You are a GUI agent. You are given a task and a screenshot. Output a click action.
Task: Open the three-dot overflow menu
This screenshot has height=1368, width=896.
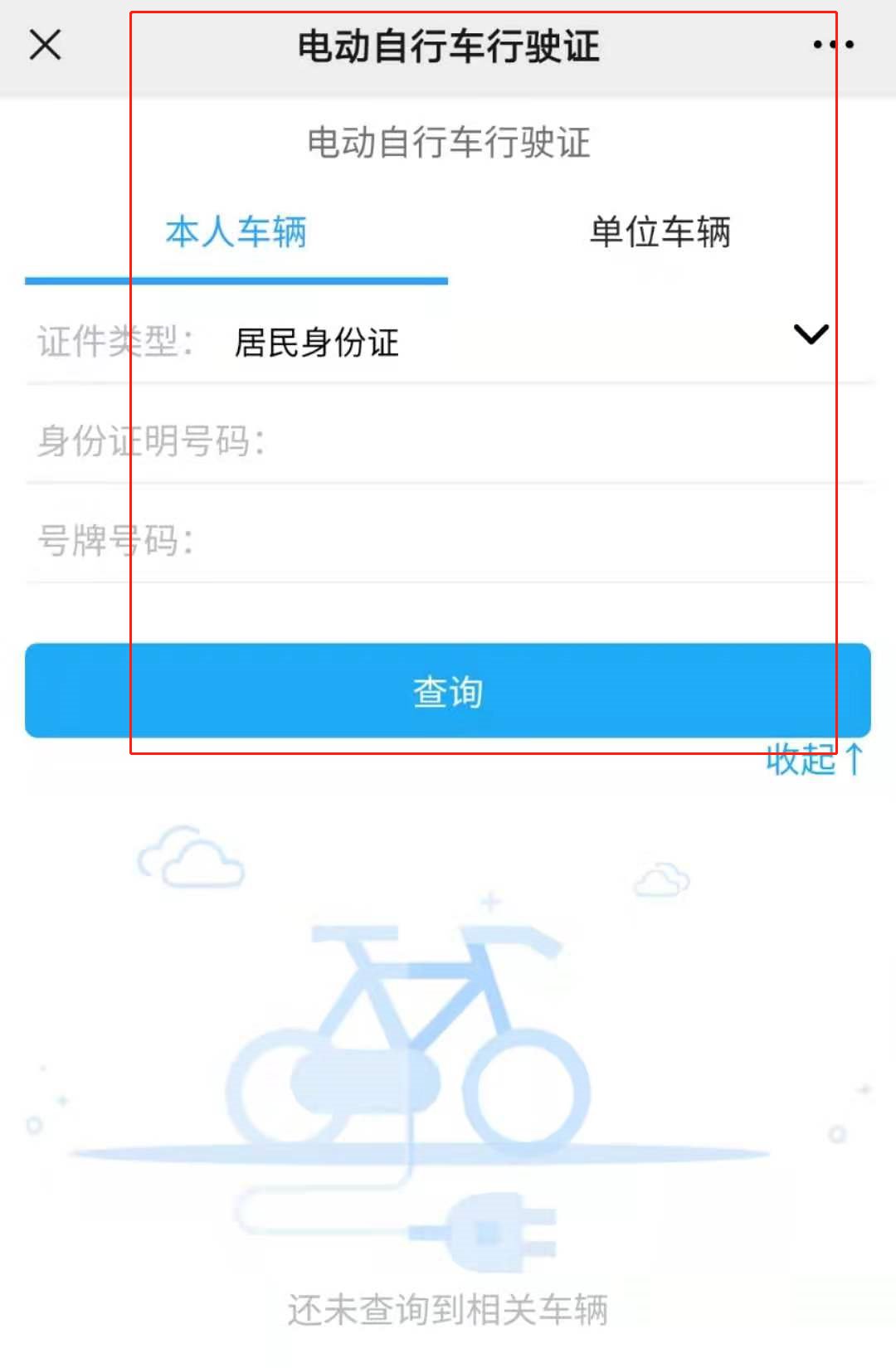tap(833, 45)
